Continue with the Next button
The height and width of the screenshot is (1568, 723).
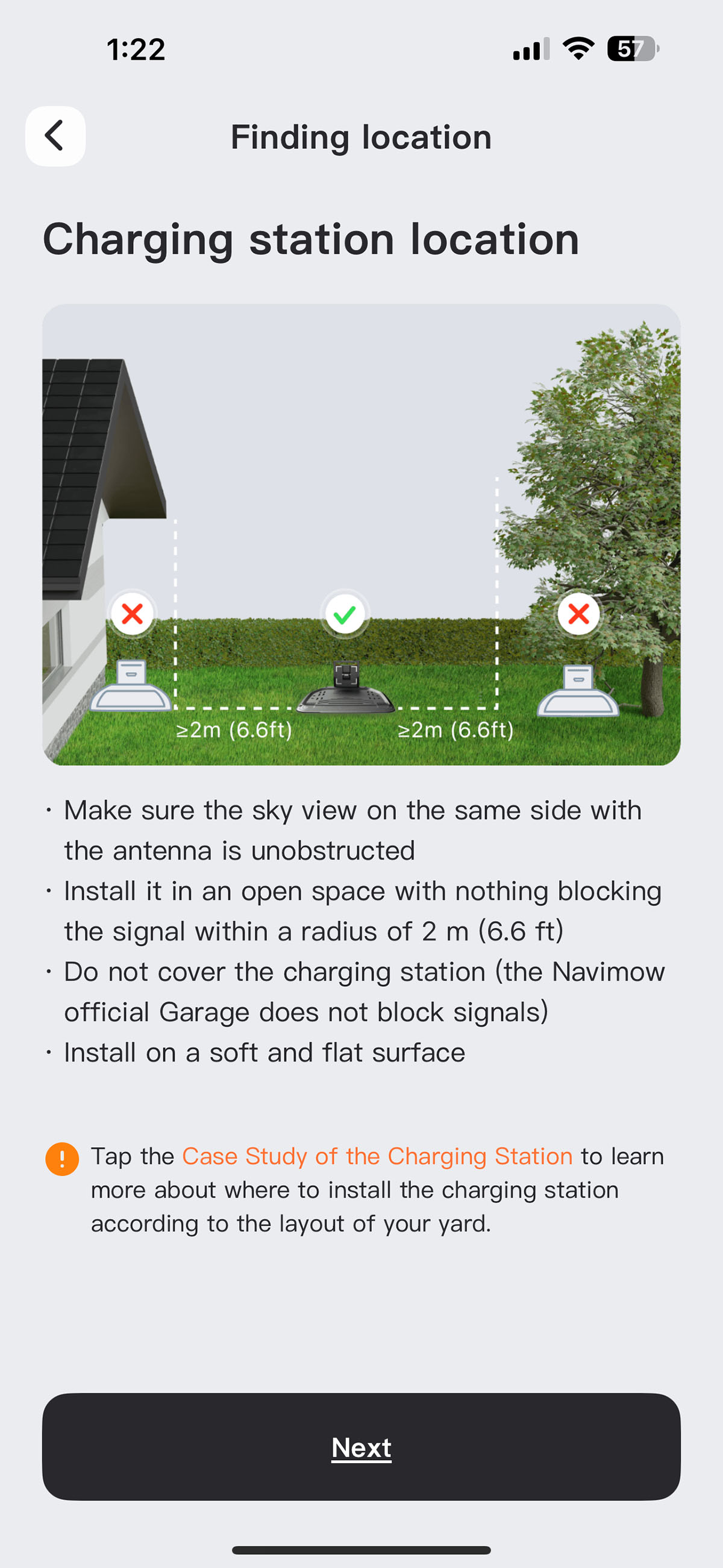[361, 1446]
